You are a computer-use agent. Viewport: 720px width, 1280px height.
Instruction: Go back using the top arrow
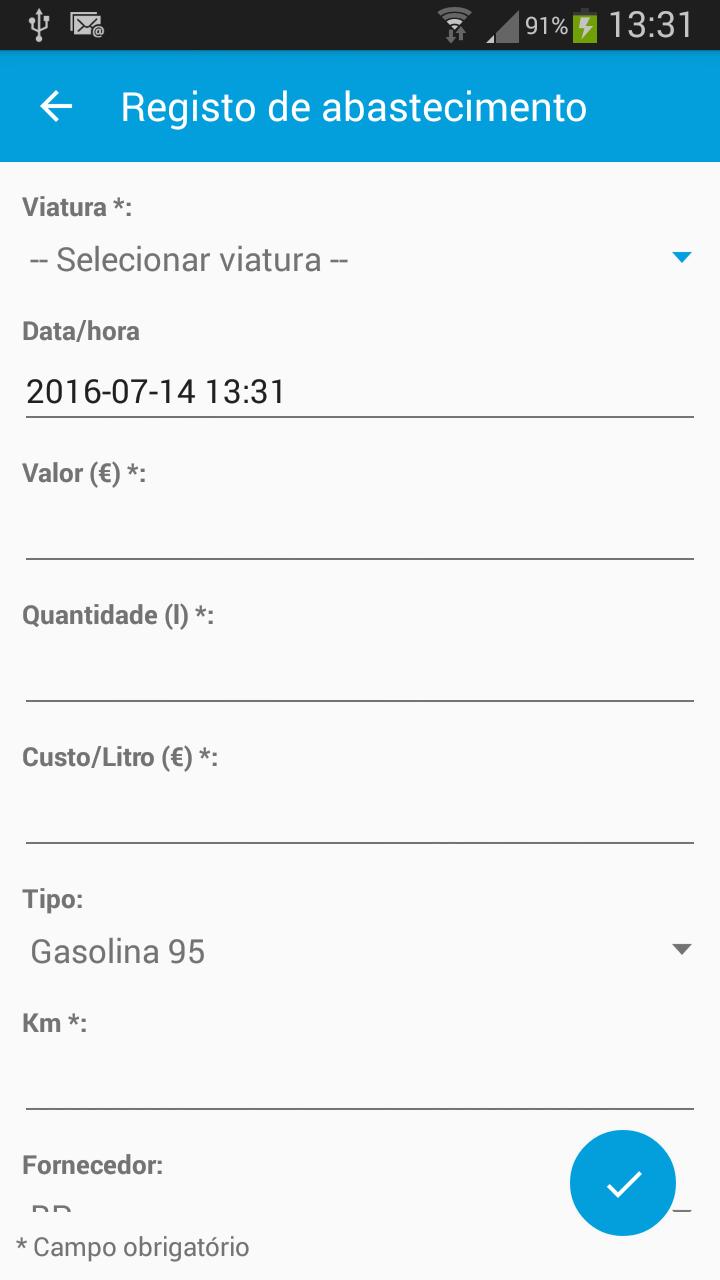56,107
